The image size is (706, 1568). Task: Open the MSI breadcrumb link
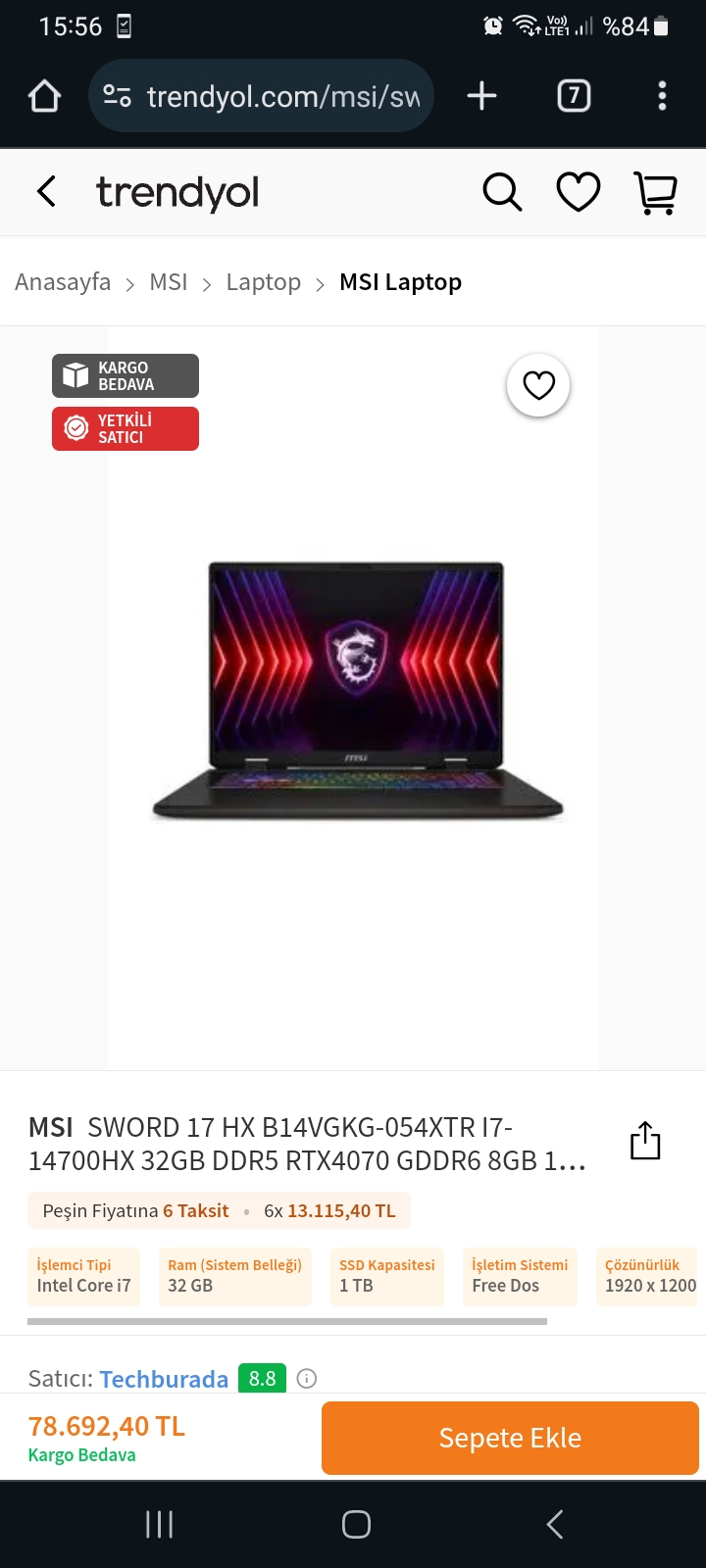(x=169, y=282)
